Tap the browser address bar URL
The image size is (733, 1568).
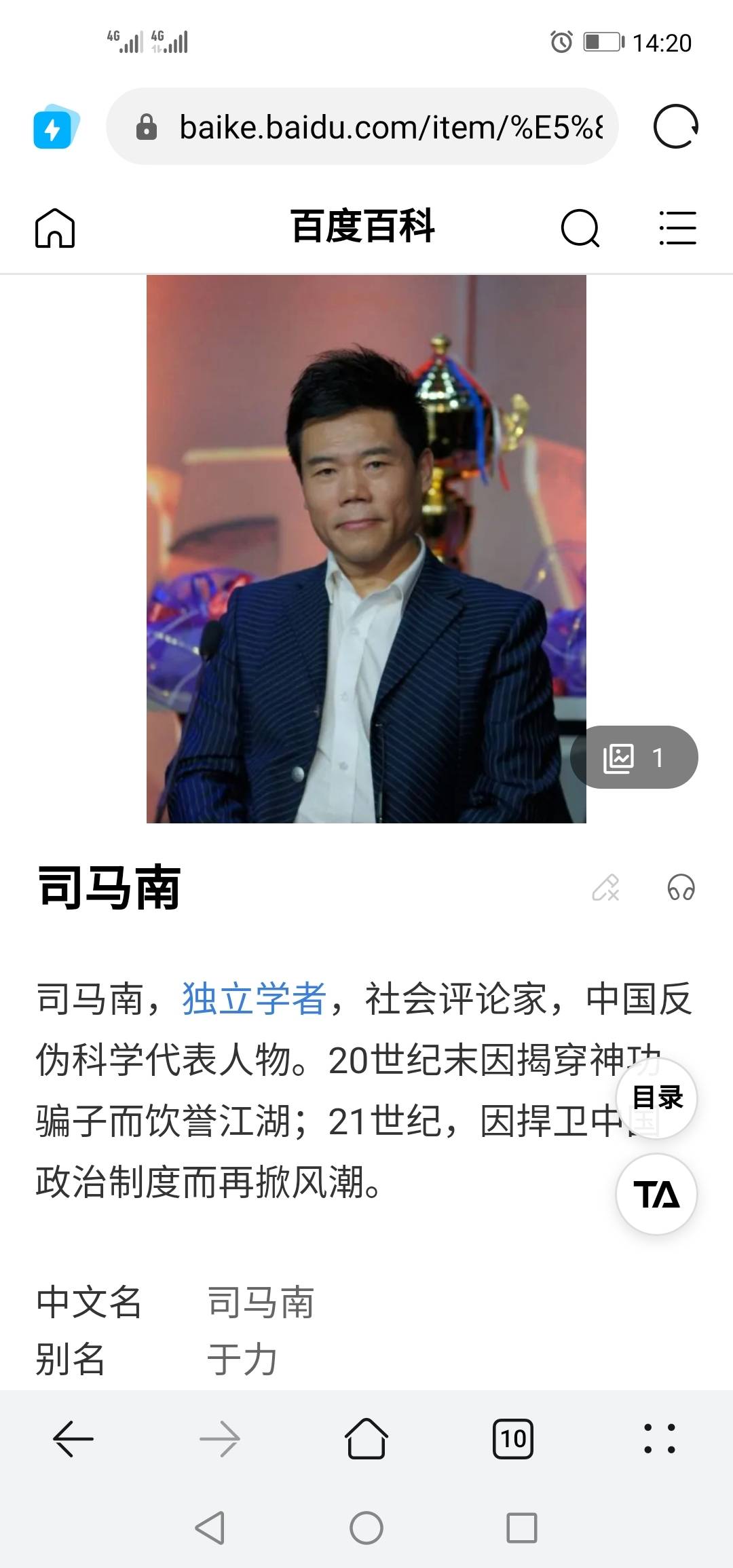click(x=390, y=127)
